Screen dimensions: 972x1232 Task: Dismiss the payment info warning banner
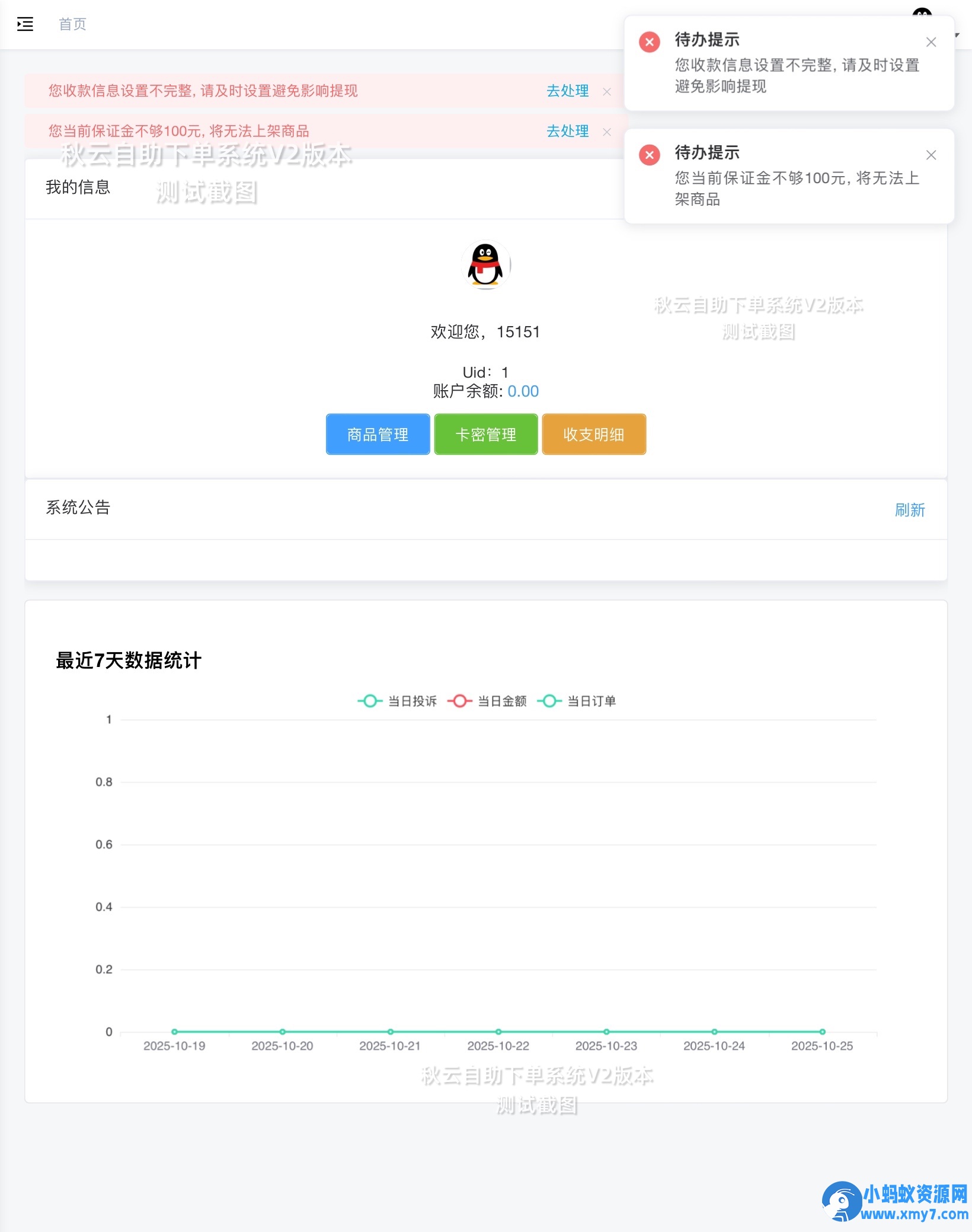(x=607, y=91)
